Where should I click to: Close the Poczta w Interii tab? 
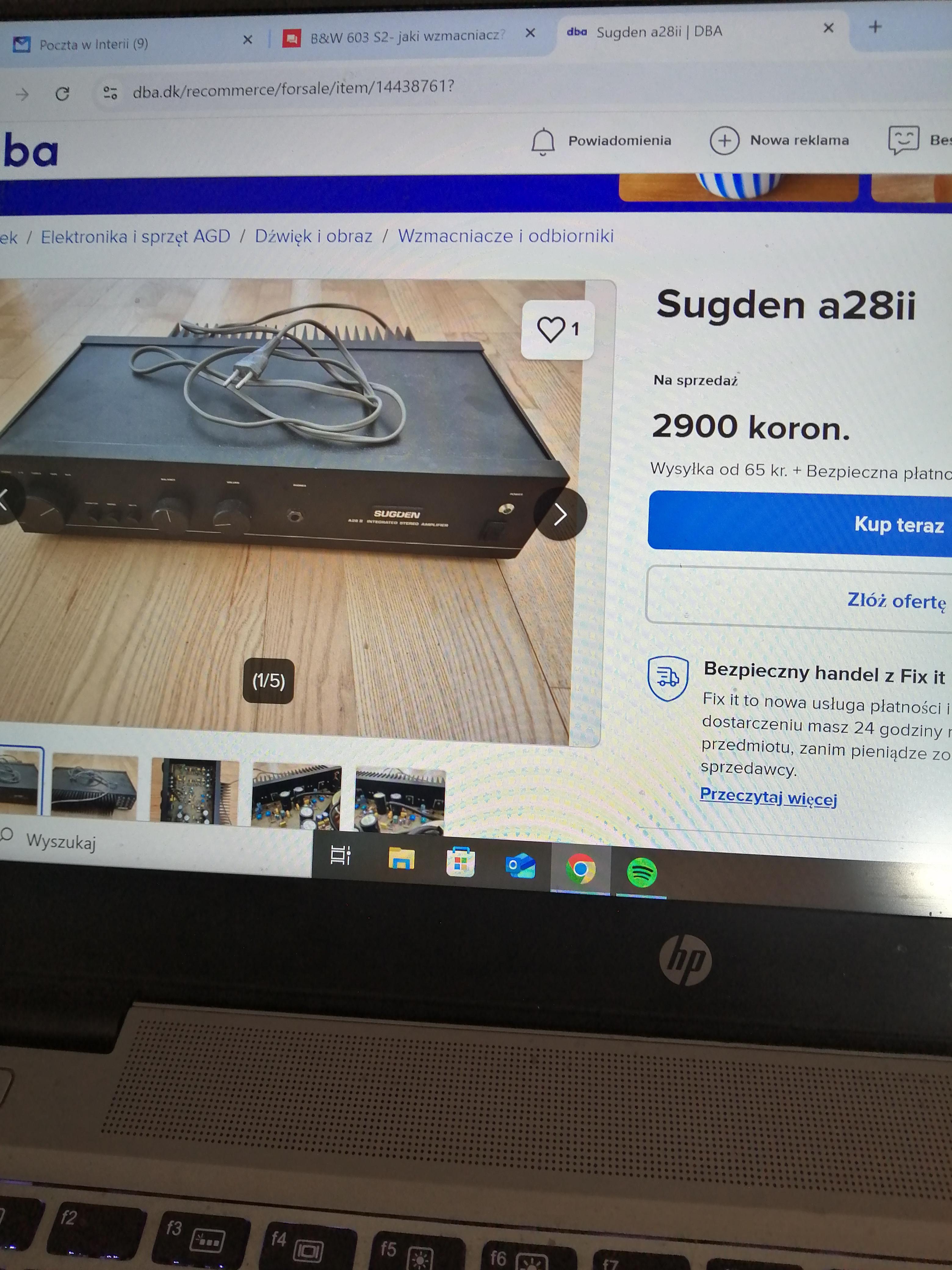pos(247,40)
